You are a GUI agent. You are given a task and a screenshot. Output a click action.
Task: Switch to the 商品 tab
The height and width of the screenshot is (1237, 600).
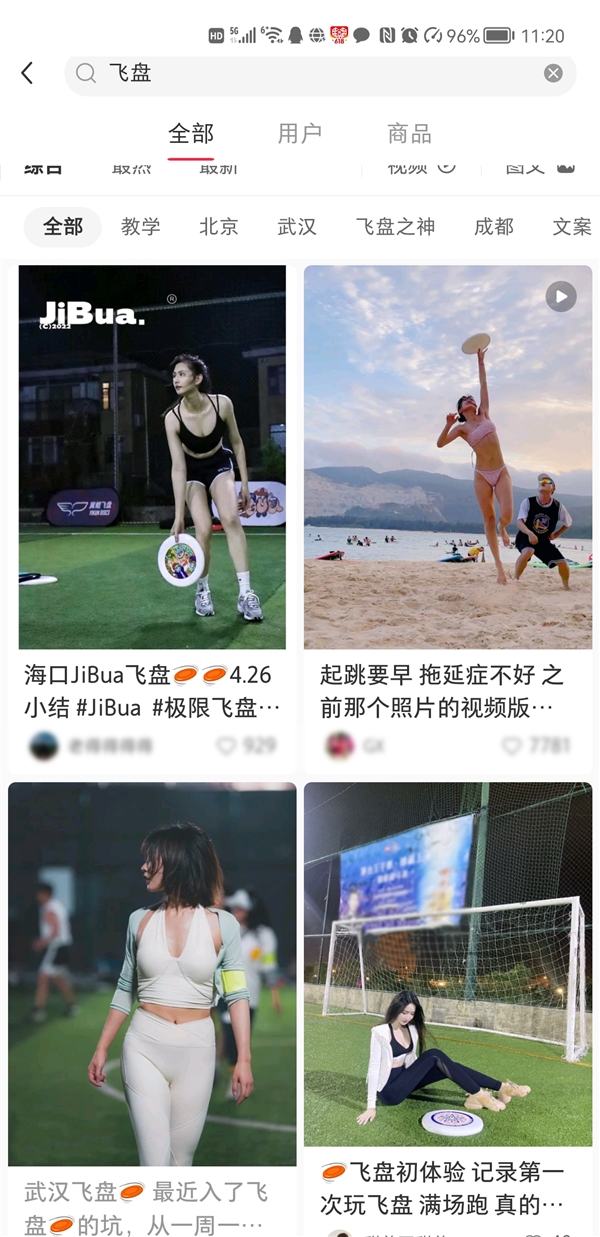click(x=409, y=134)
